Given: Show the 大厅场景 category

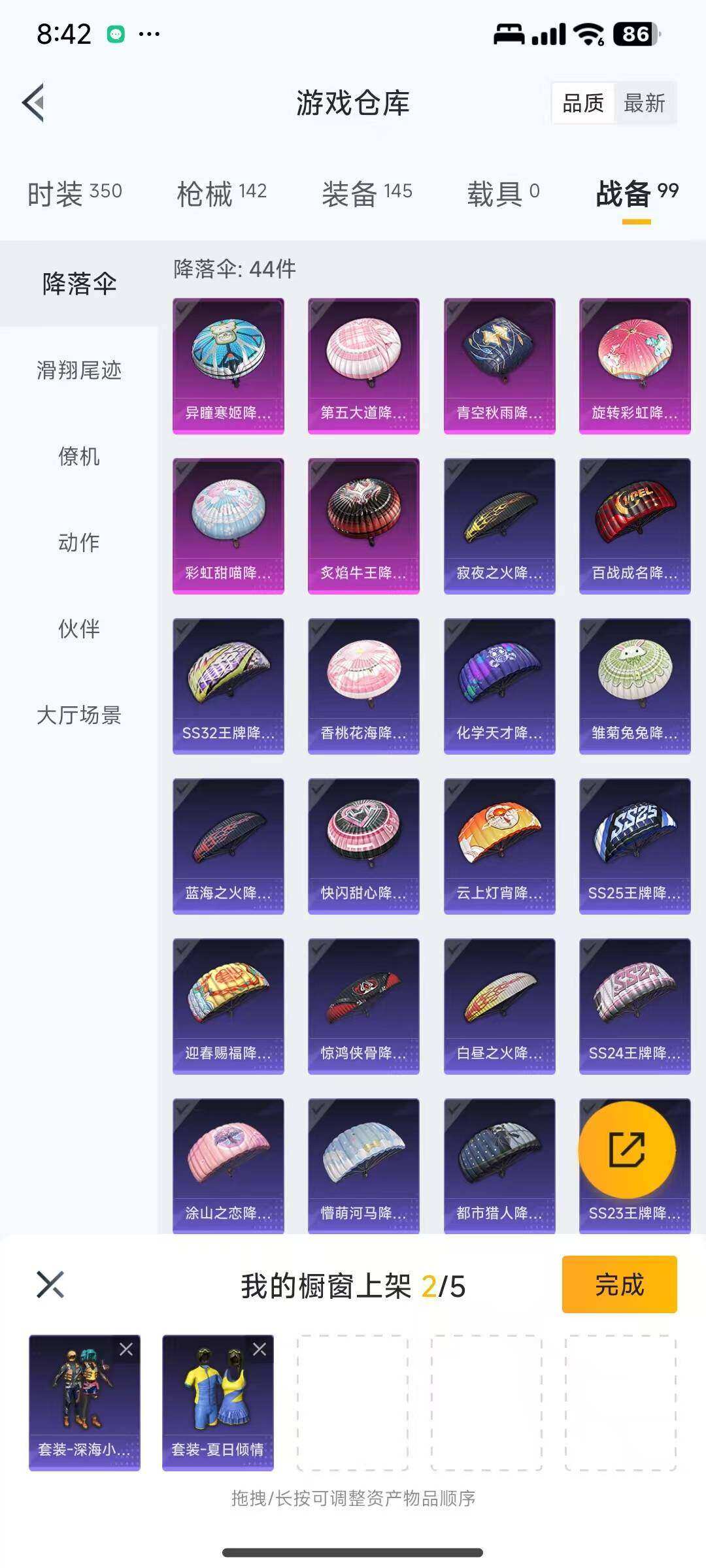Looking at the screenshot, I should coord(79,715).
